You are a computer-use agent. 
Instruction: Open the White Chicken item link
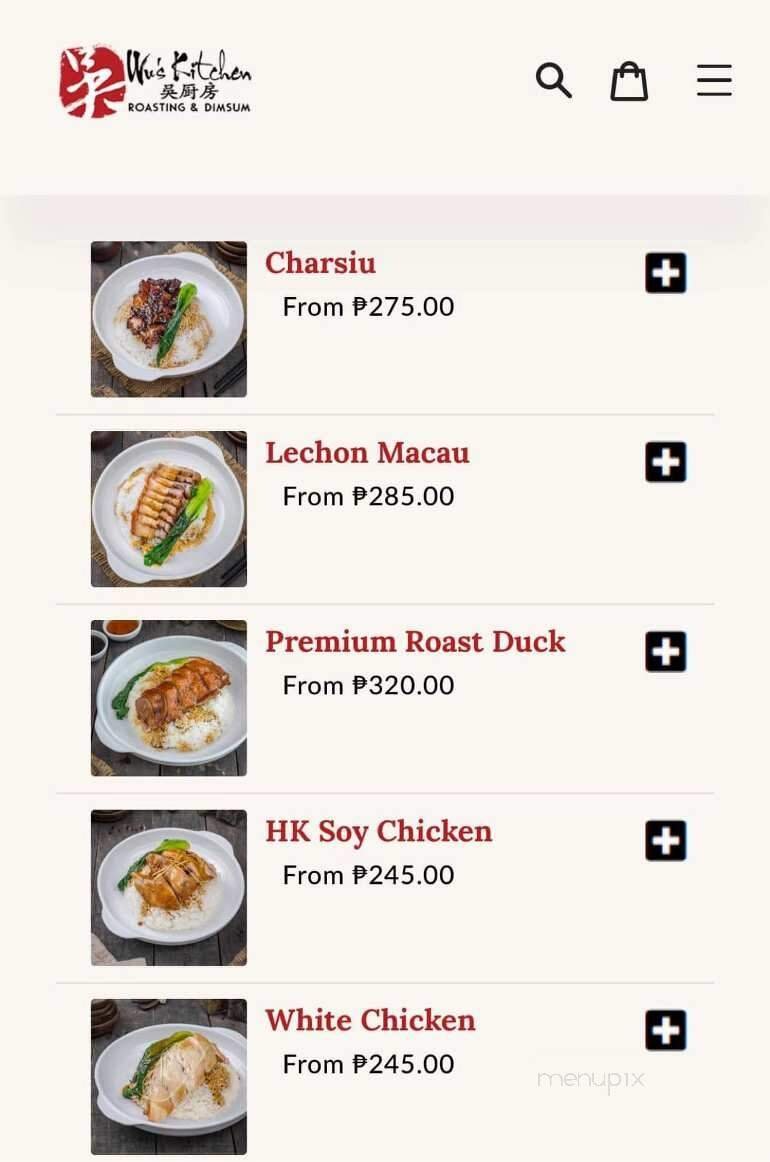click(370, 1021)
